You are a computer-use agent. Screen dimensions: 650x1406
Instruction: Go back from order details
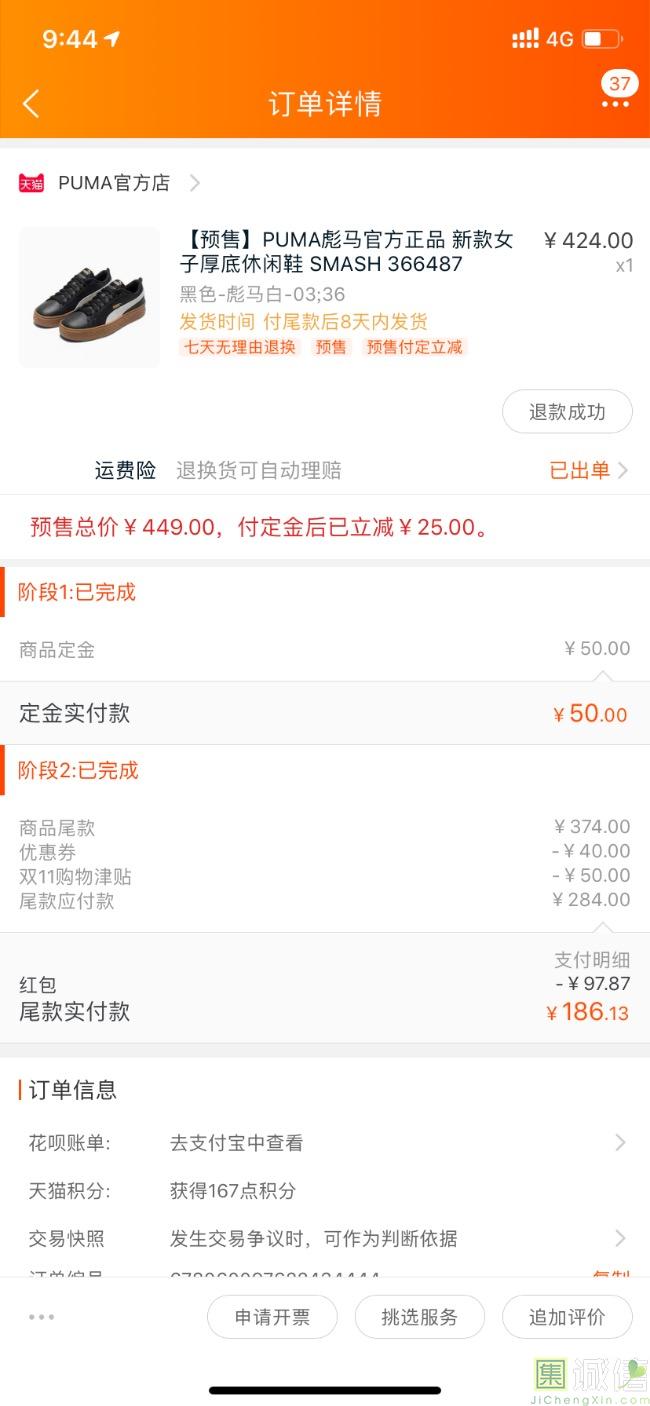(x=31, y=103)
